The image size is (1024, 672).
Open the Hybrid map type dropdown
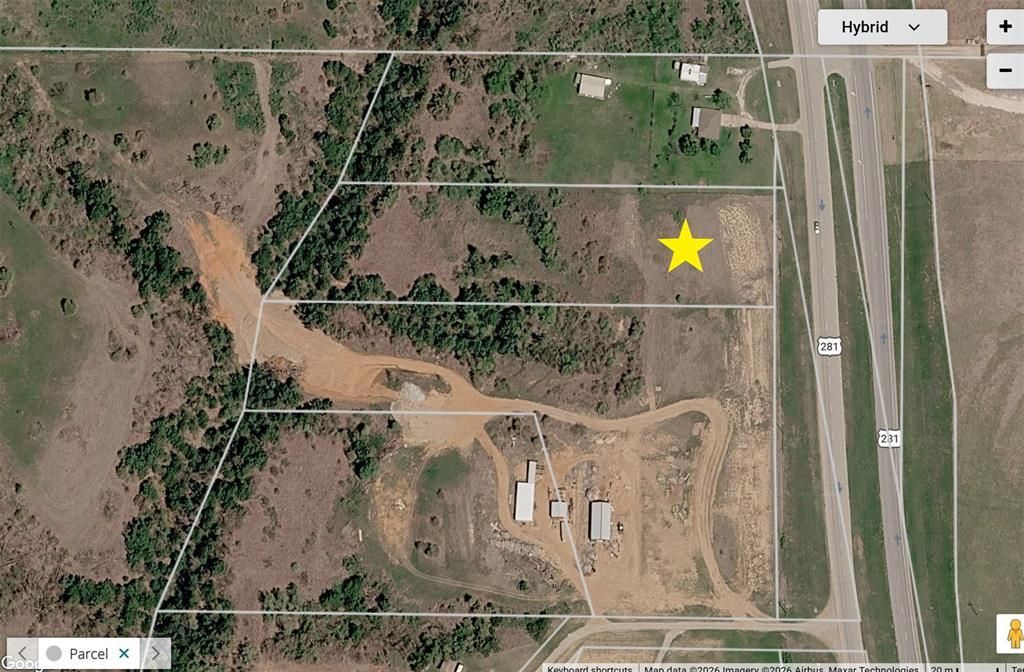coord(882,27)
